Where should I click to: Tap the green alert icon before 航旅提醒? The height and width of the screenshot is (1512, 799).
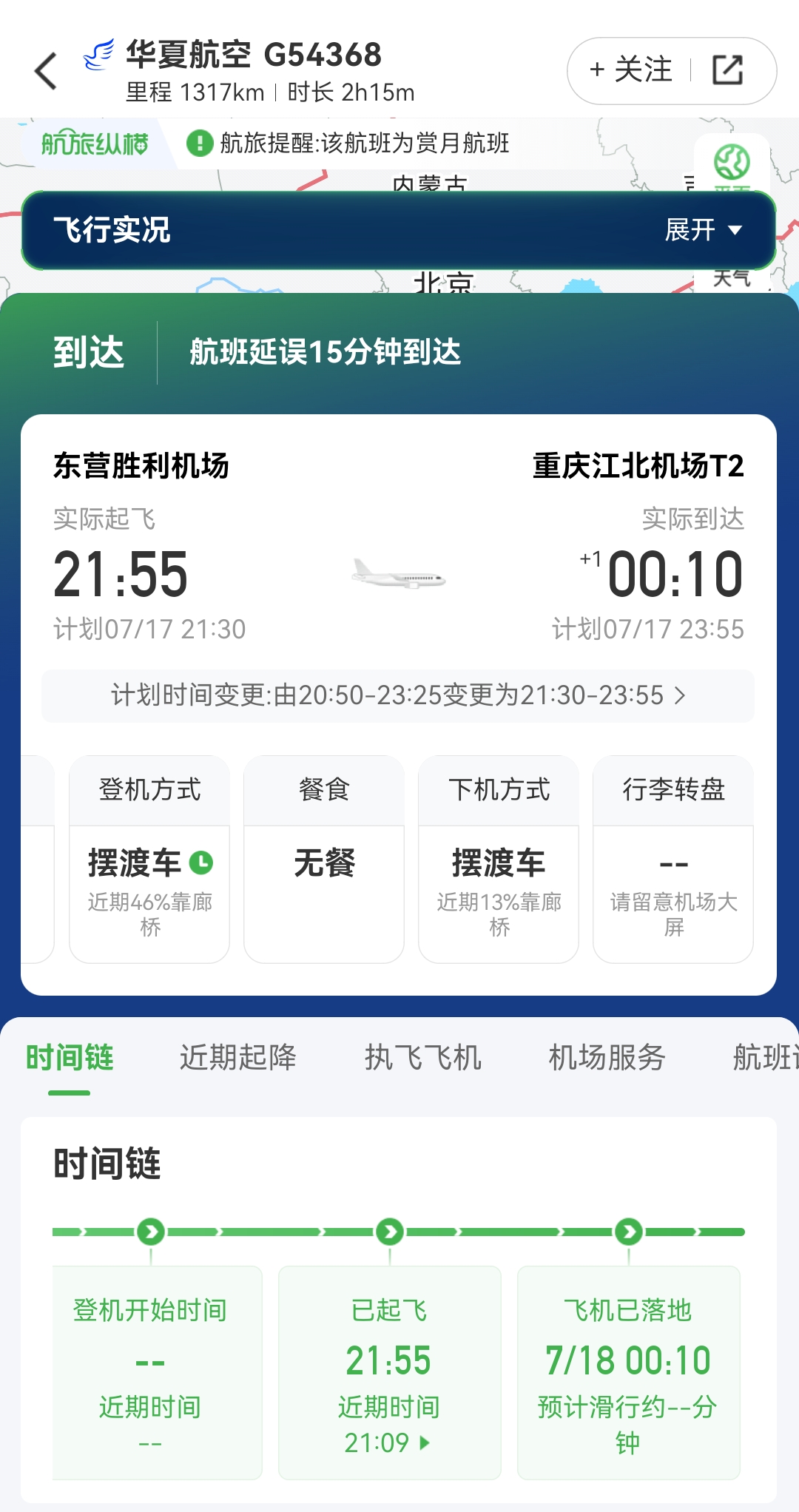pyautogui.click(x=197, y=145)
